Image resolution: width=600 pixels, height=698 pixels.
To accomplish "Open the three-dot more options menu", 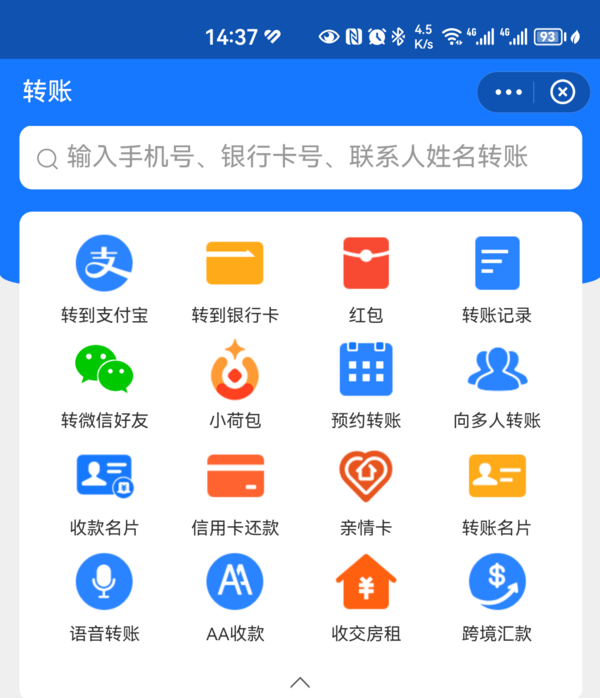I will pos(508,92).
